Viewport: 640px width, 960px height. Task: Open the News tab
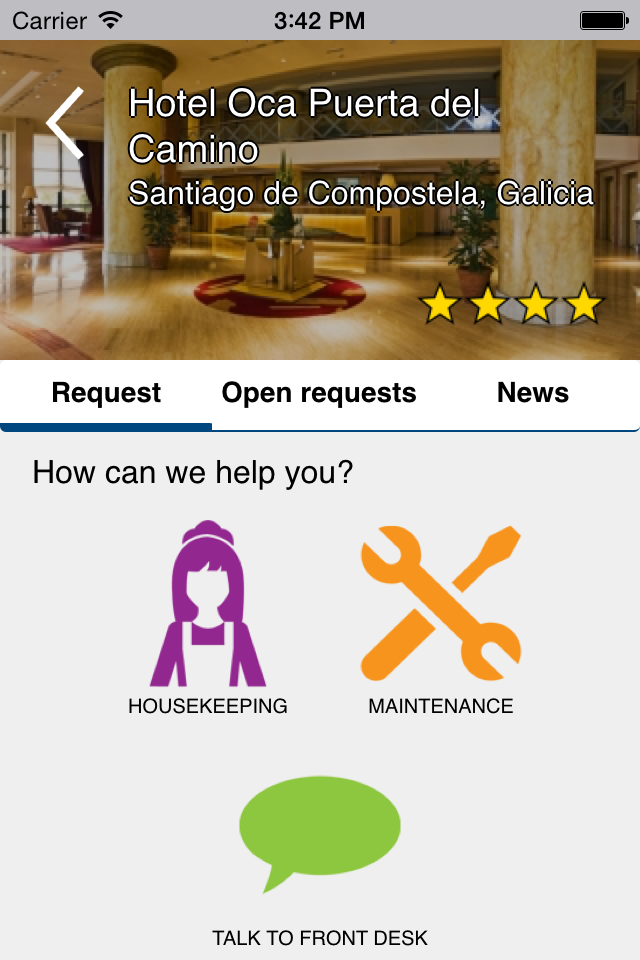pos(532,393)
